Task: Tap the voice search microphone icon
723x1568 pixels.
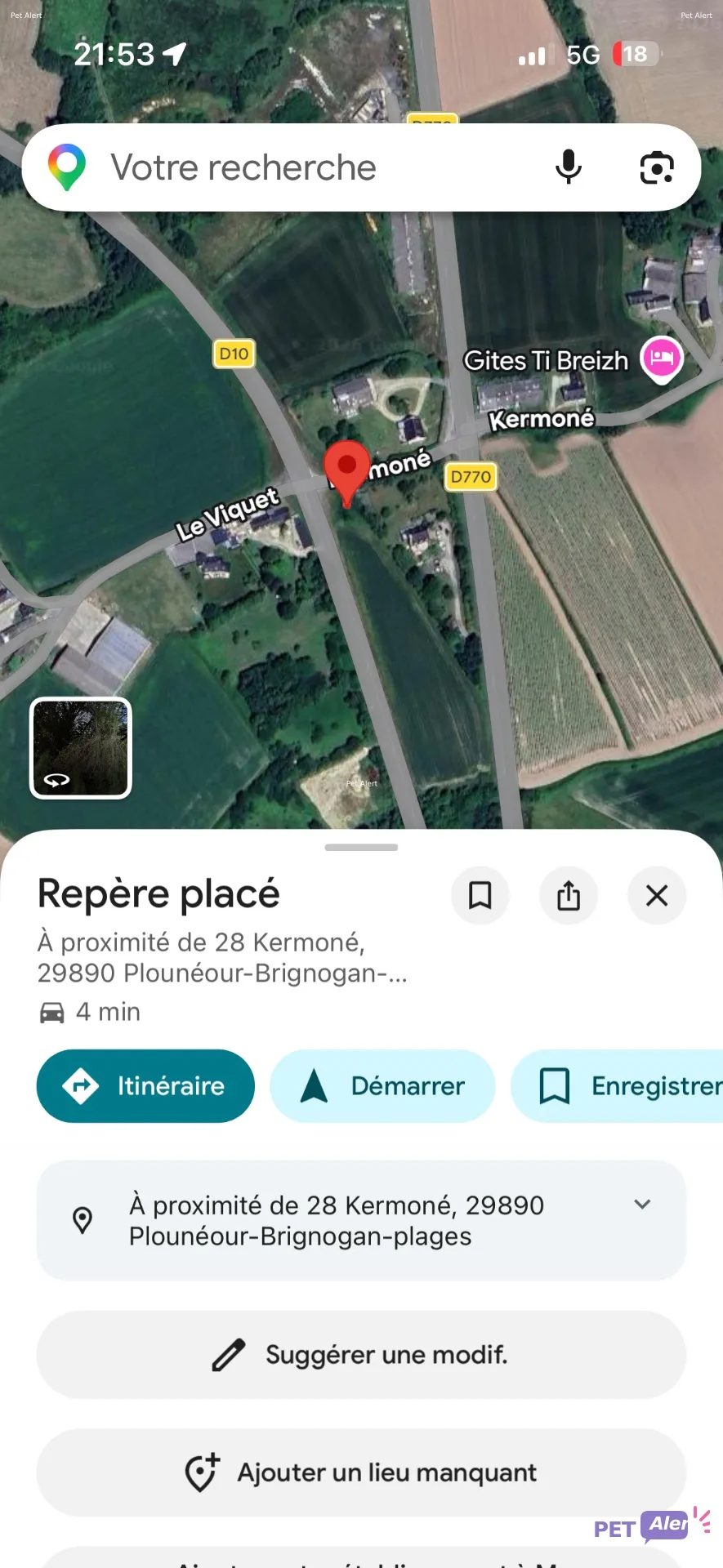Action: pos(569,167)
